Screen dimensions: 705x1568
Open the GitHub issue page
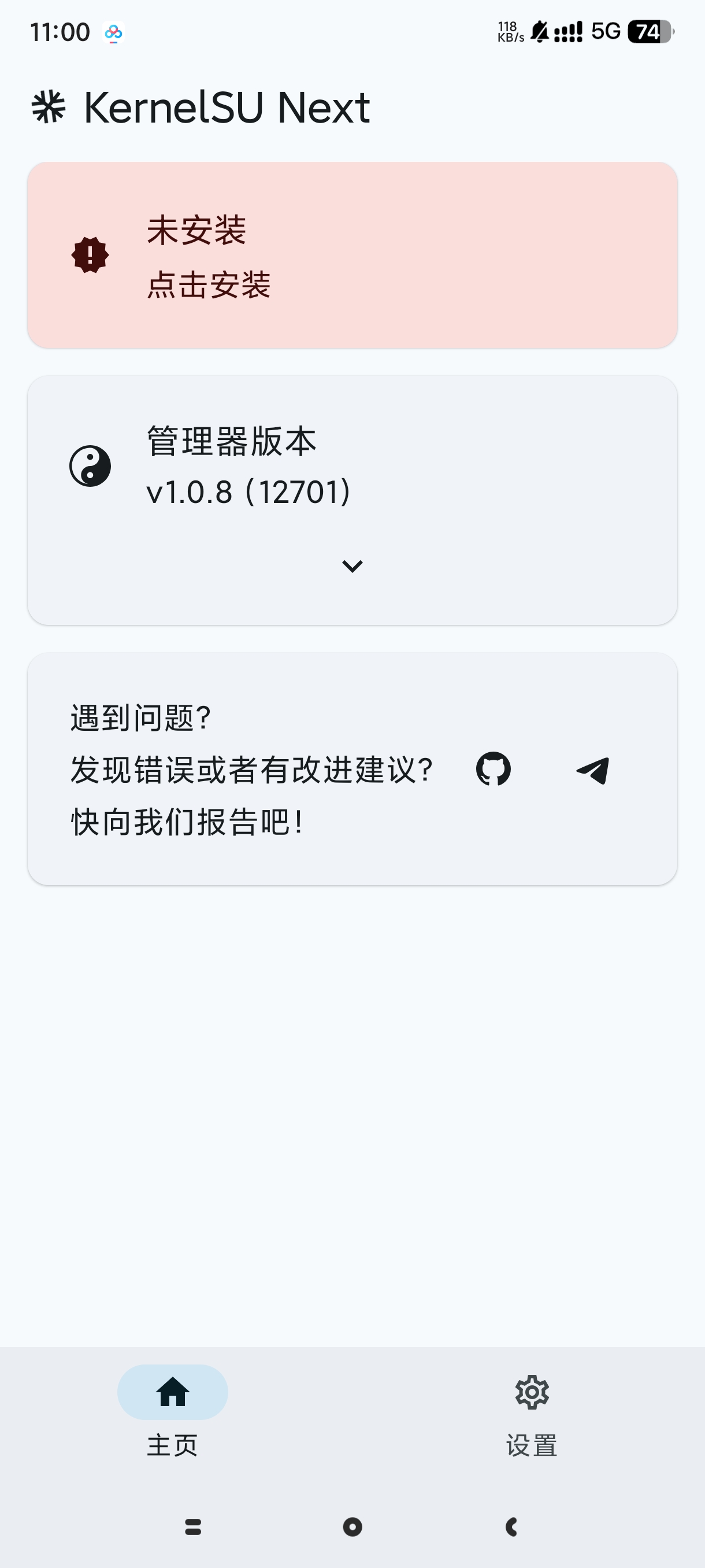coord(493,769)
